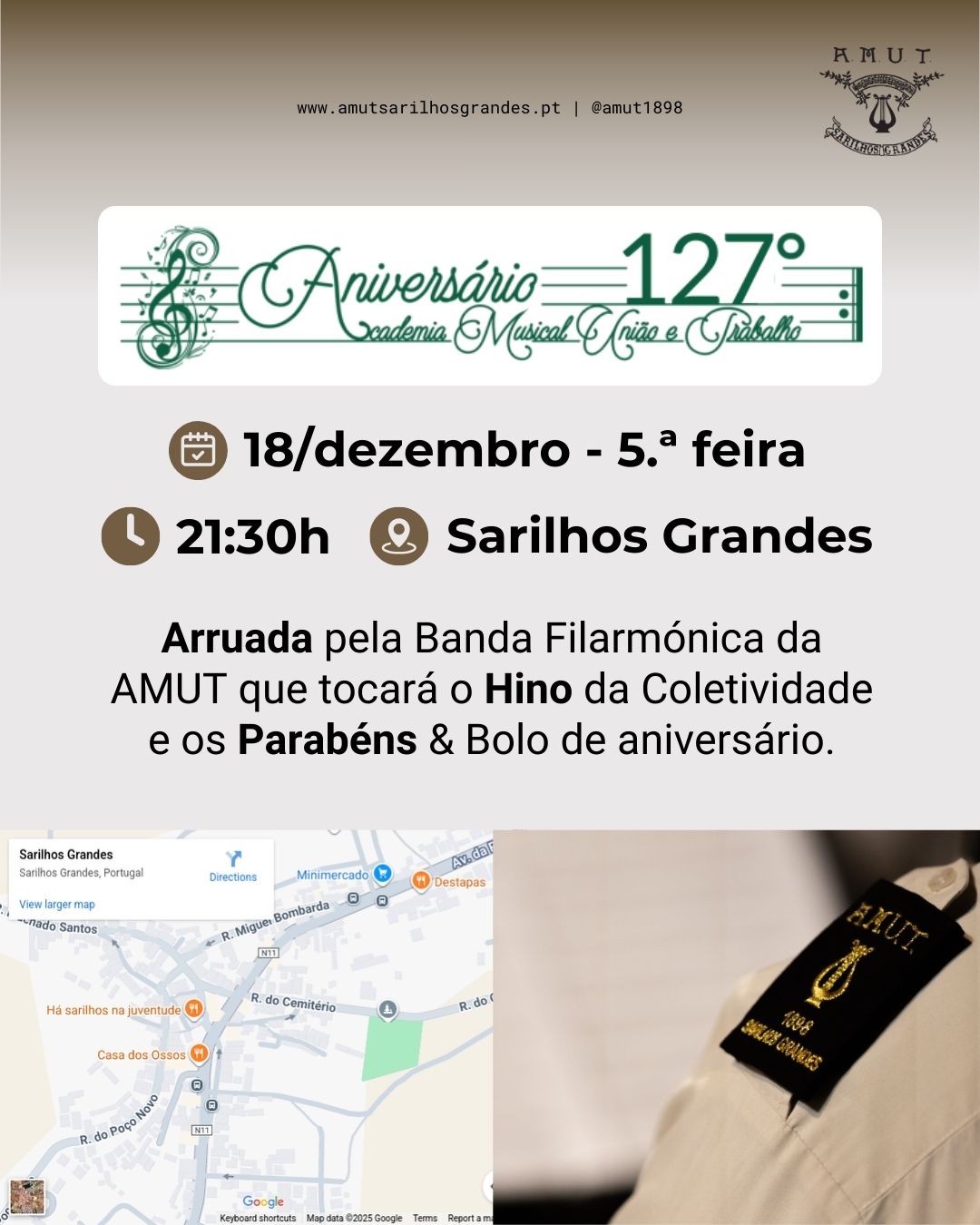Click the cemetery marker on R. do Cemitério

coord(388,1009)
